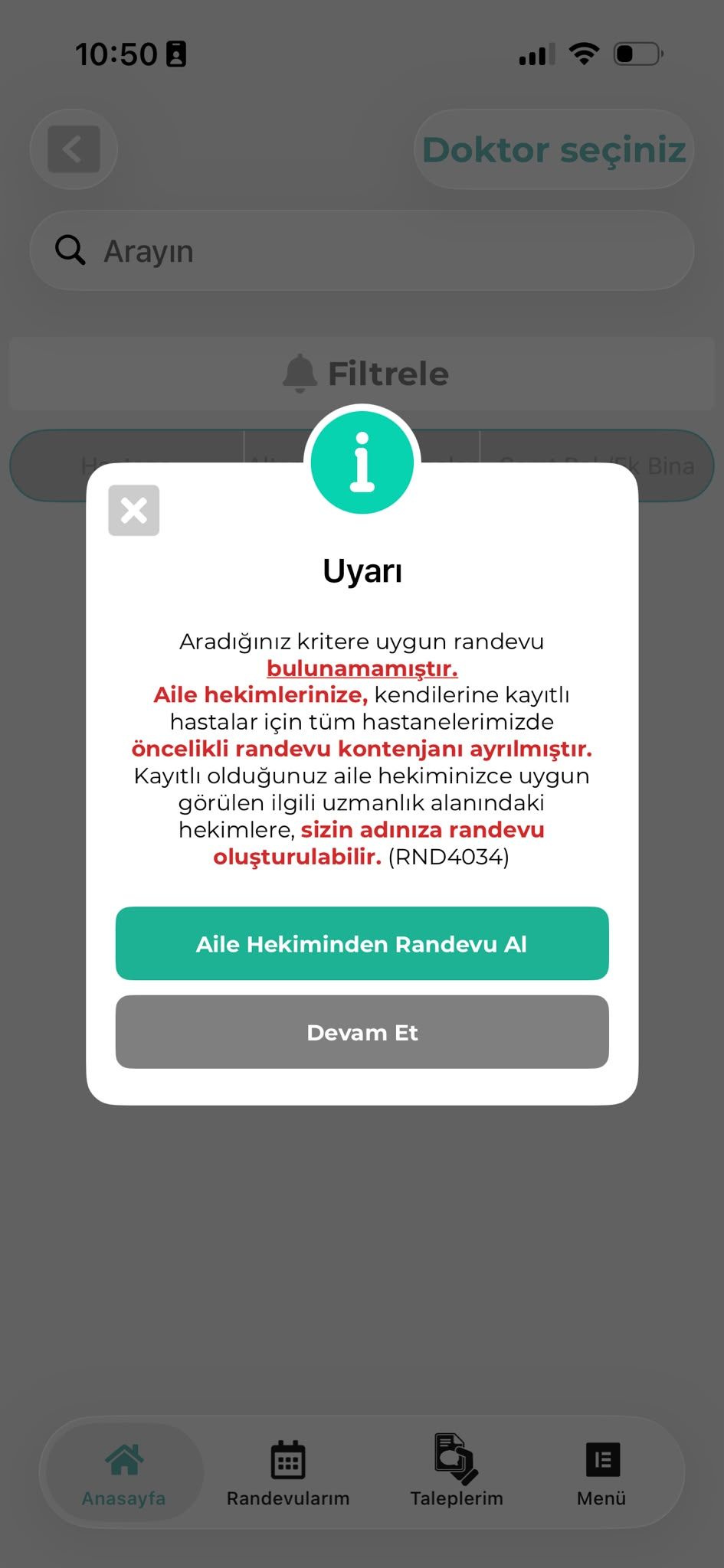Open the Filtrele filter option
The width and height of the screenshot is (724, 1568).
tap(362, 374)
